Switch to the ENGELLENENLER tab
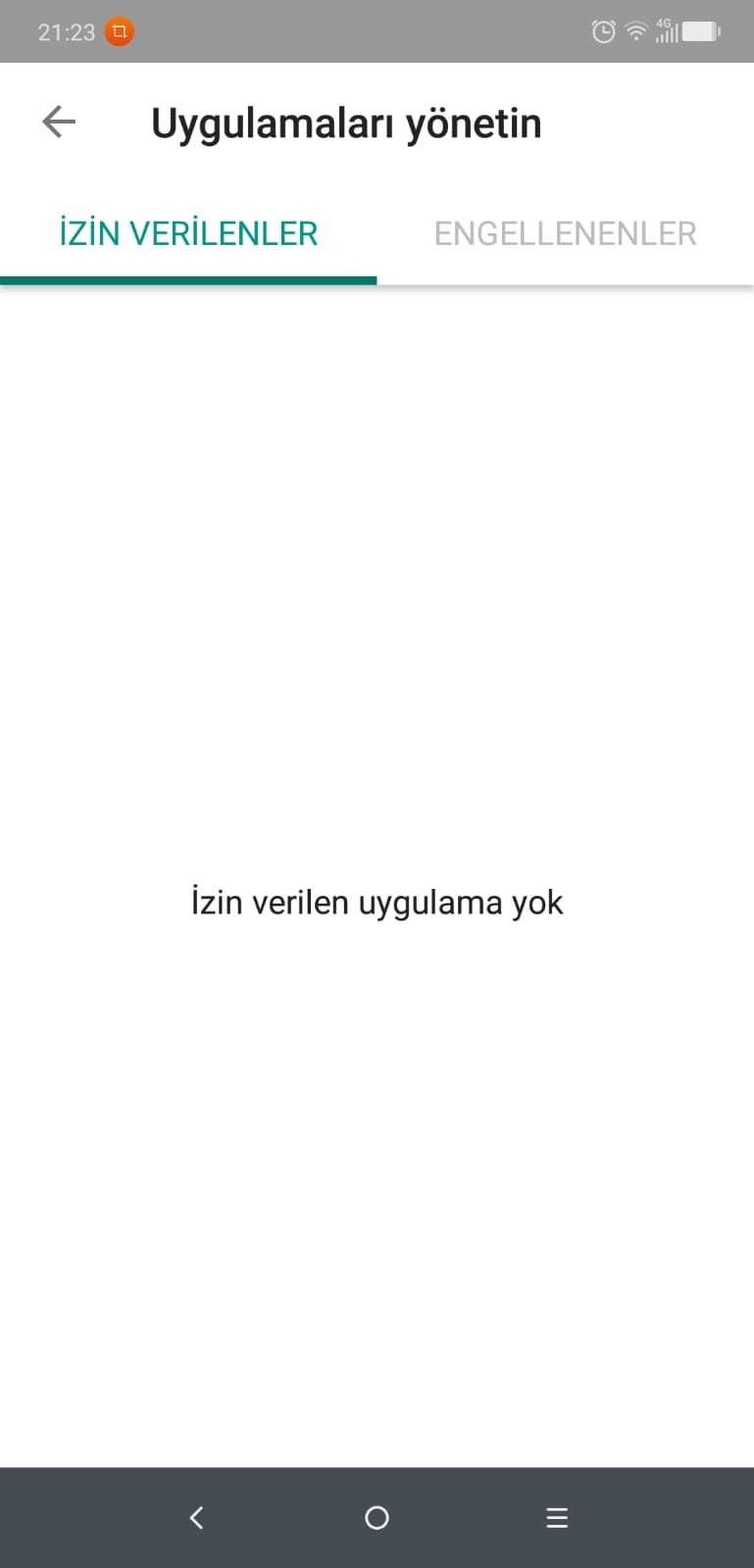Viewport: 754px width, 1568px height. (565, 234)
